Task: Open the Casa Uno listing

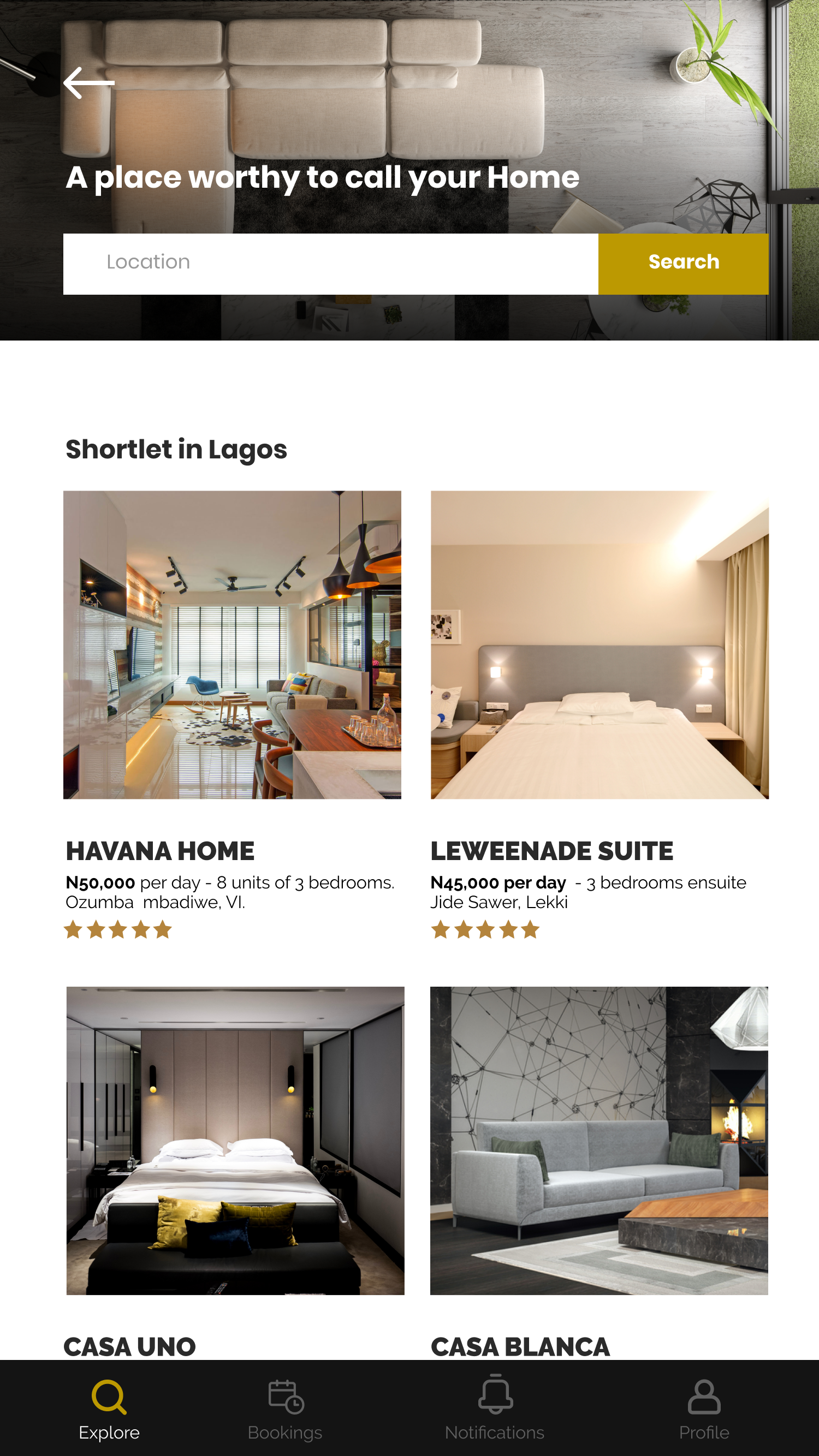Action: click(x=235, y=1140)
